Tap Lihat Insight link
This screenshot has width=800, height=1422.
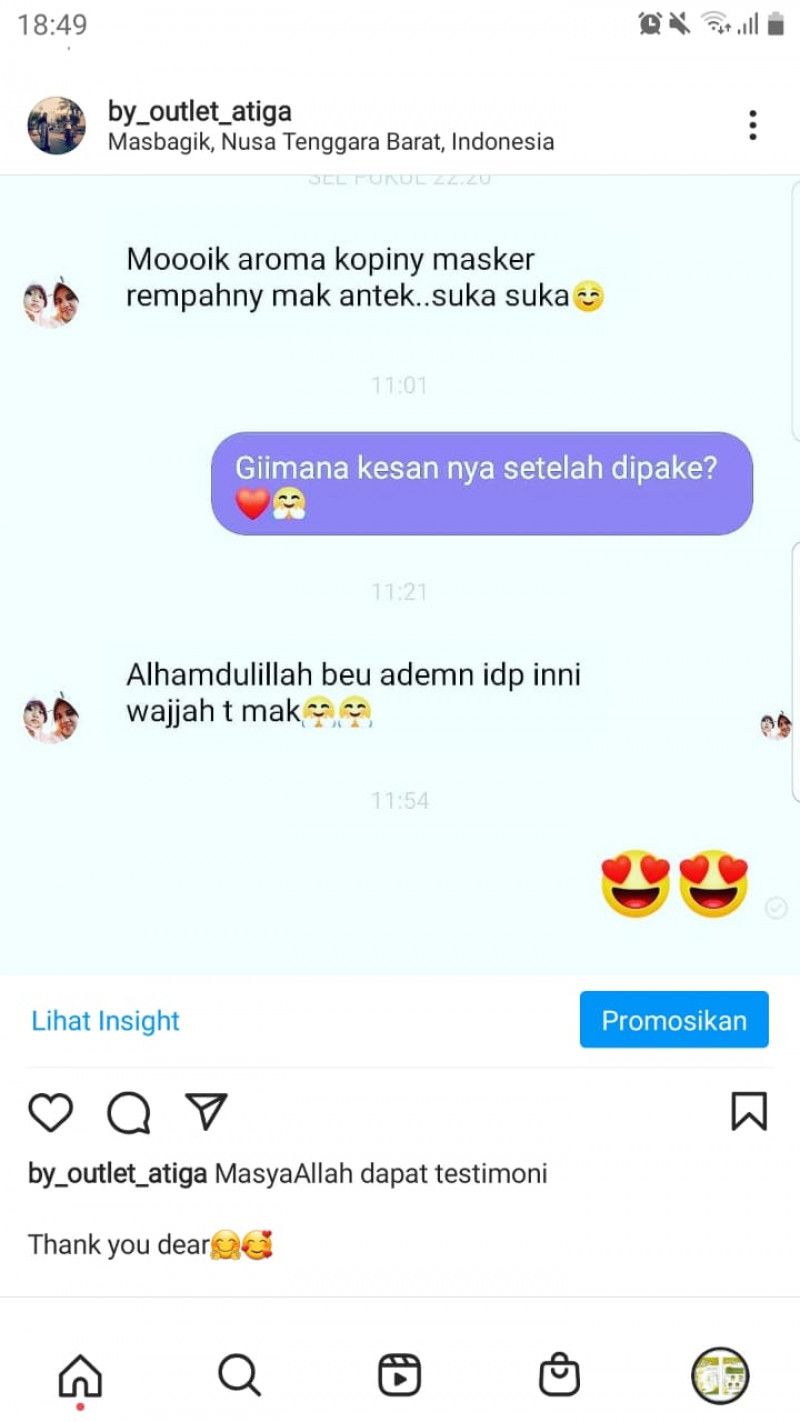click(x=105, y=1021)
